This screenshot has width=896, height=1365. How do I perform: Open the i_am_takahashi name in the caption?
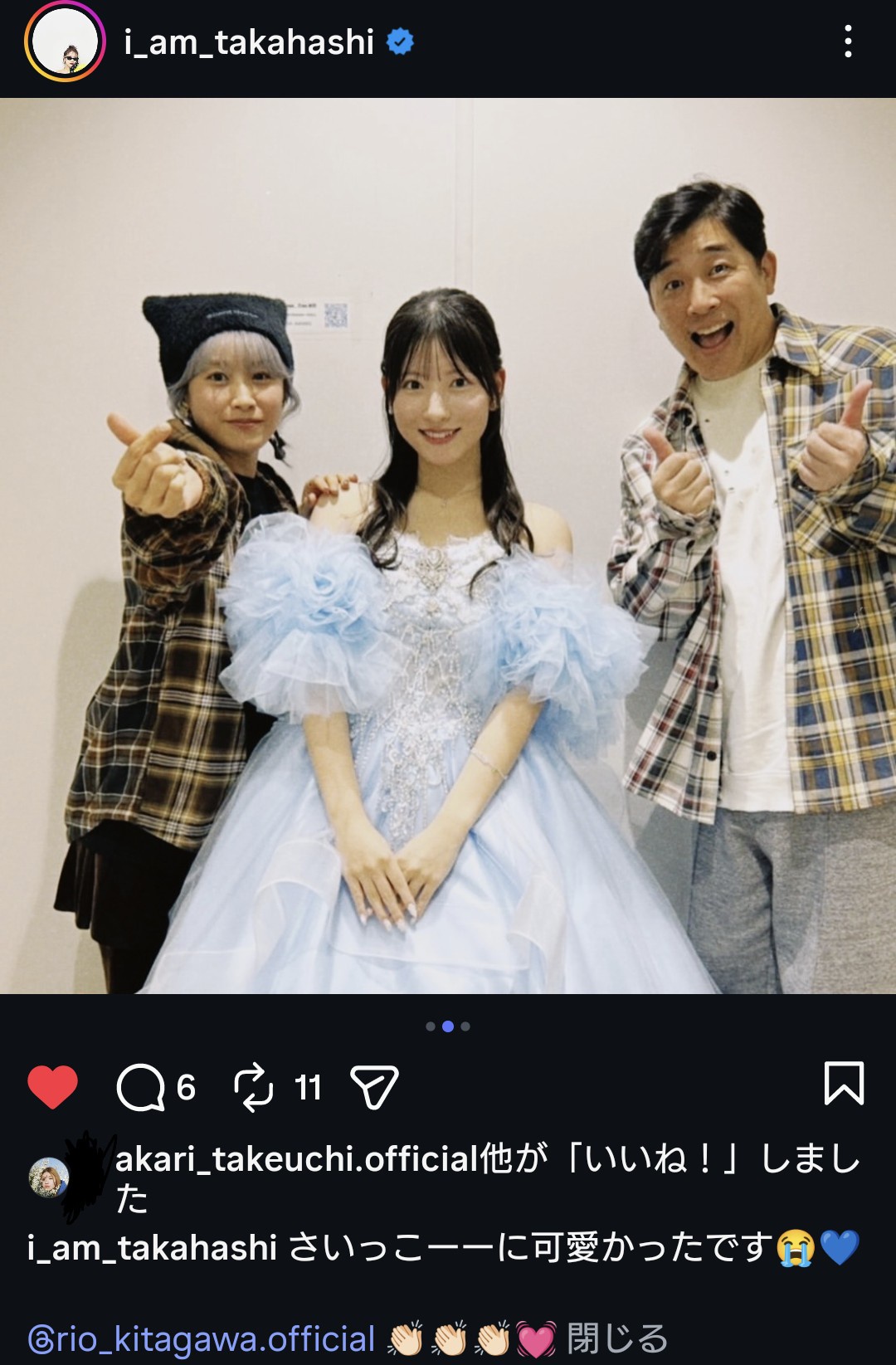coord(152,1248)
